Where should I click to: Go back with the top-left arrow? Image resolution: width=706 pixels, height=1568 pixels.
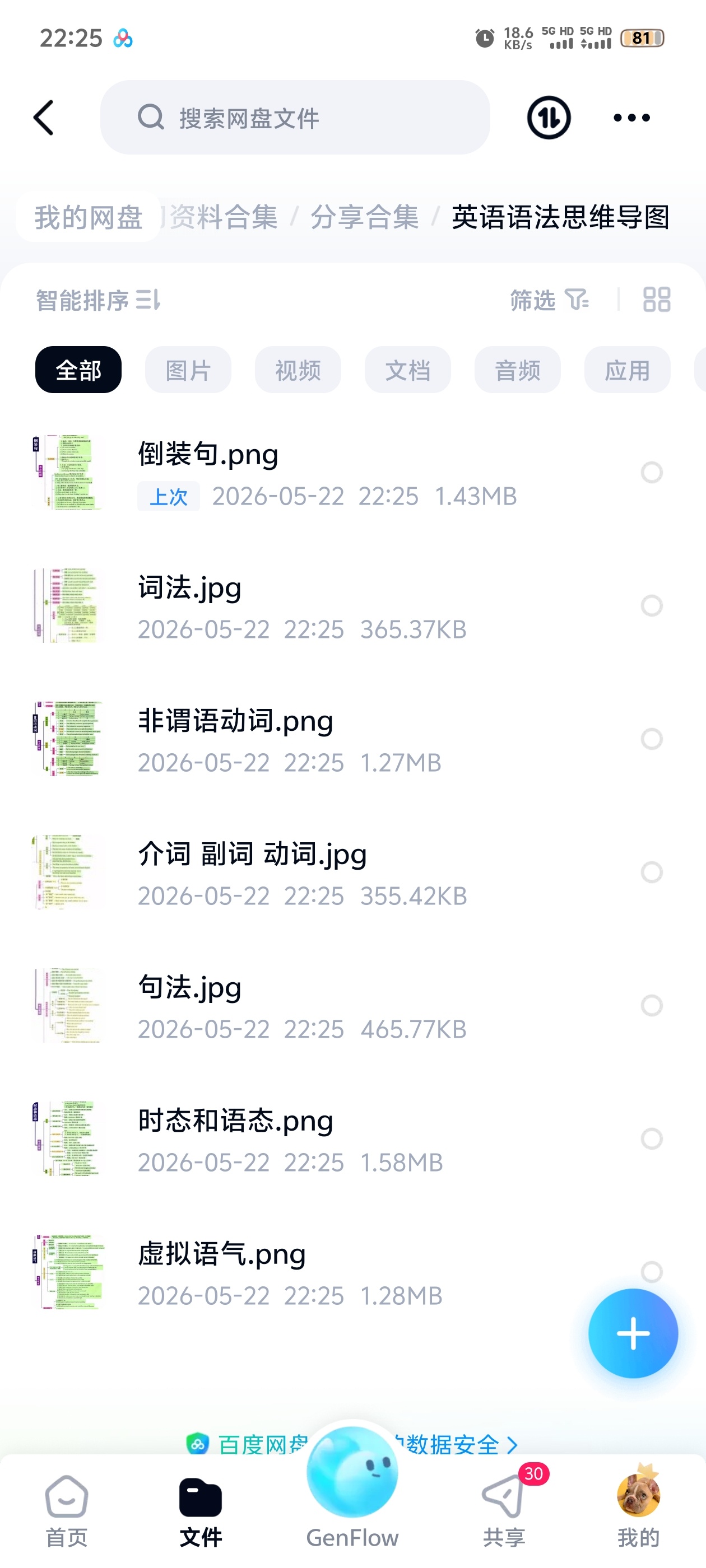[x=44, y=118]
